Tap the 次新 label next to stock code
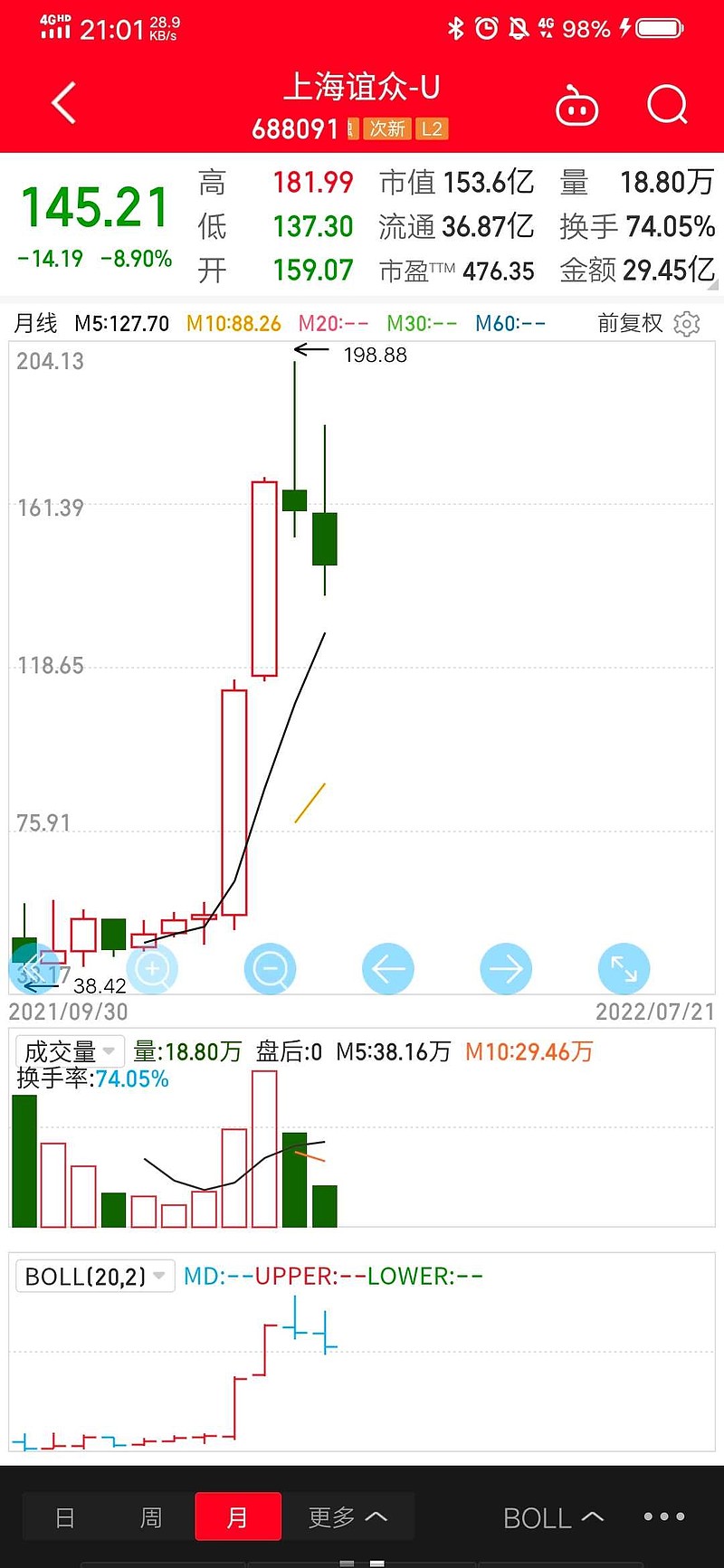Image resolution: width=724 pixels, height=1568 pixels. [x=386, y=129]
